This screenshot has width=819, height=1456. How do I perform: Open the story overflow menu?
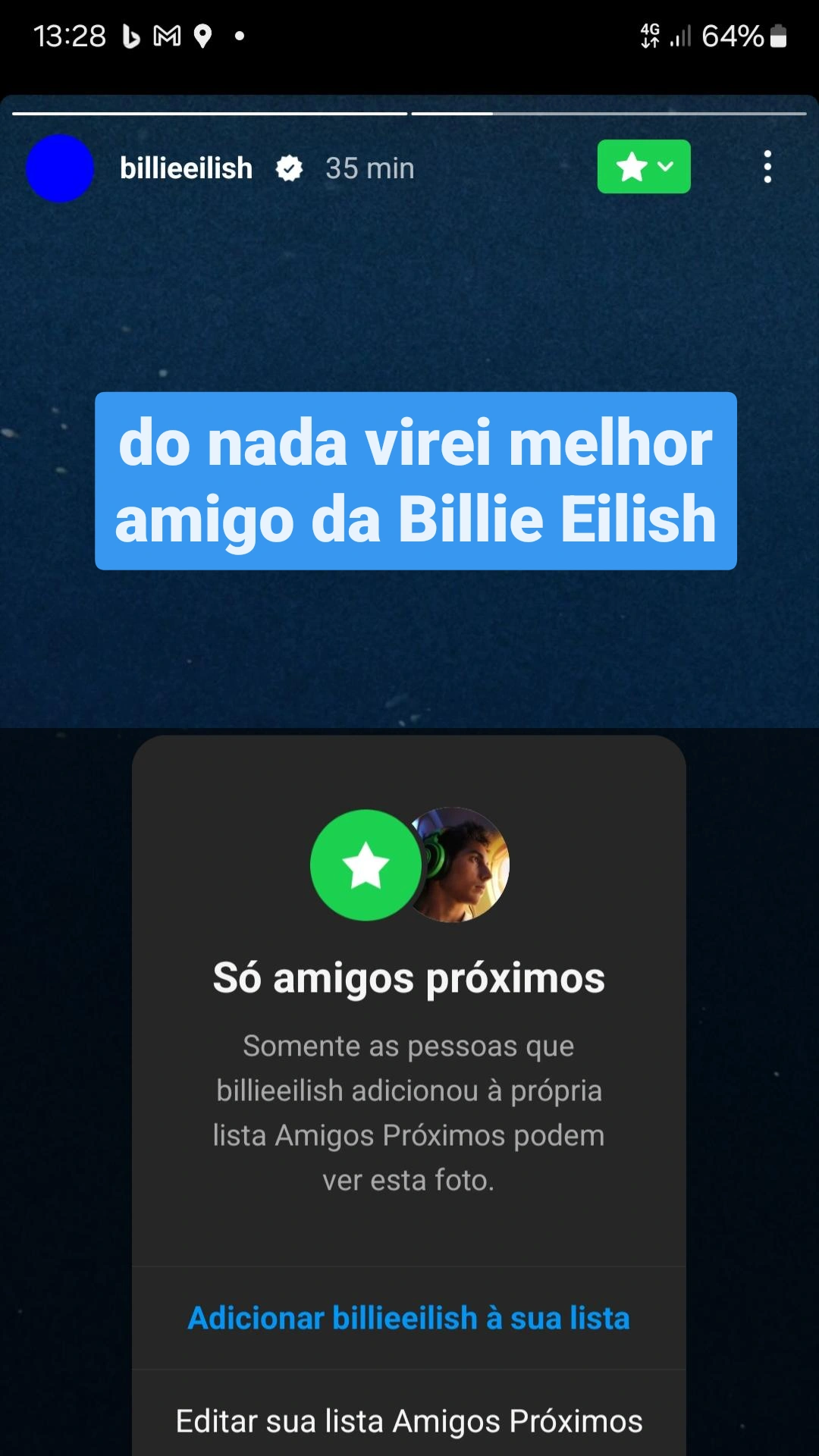point(767,167)
